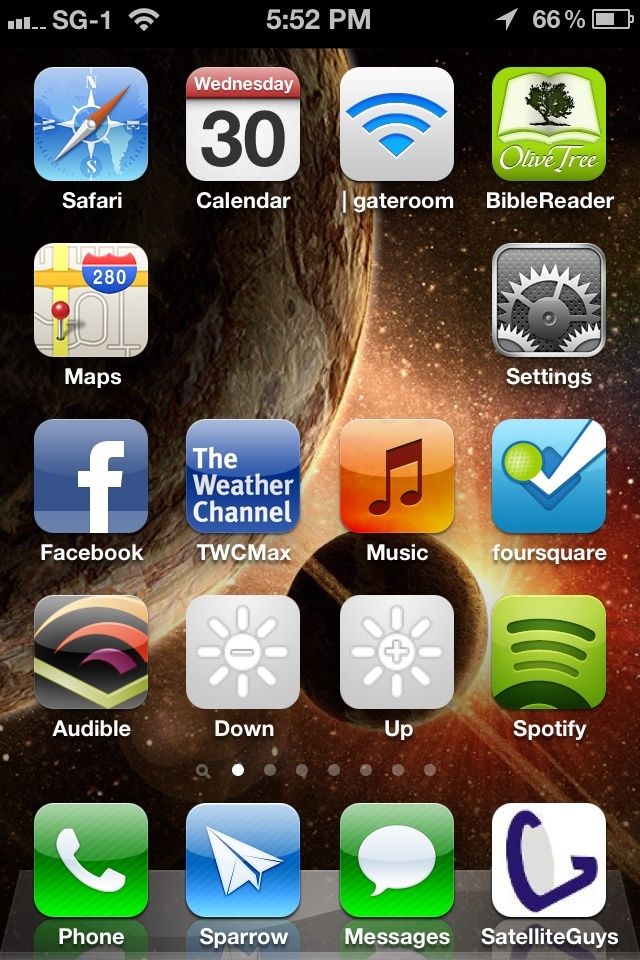Open the Calendar app
Image resolution: width=640 pixels, height=960 pixels.
point(243,124)
